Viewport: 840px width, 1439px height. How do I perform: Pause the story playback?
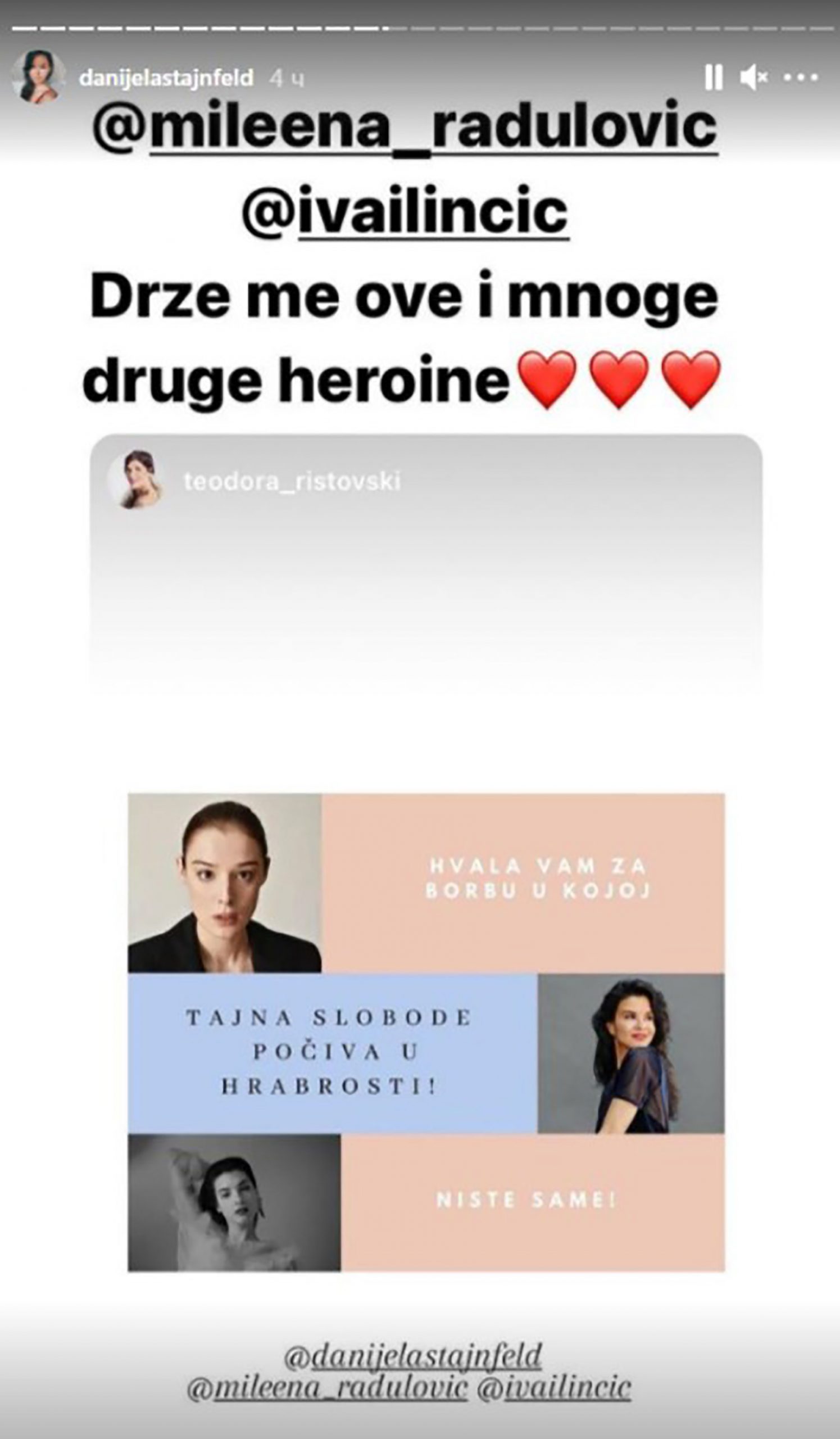pos(714,77)
